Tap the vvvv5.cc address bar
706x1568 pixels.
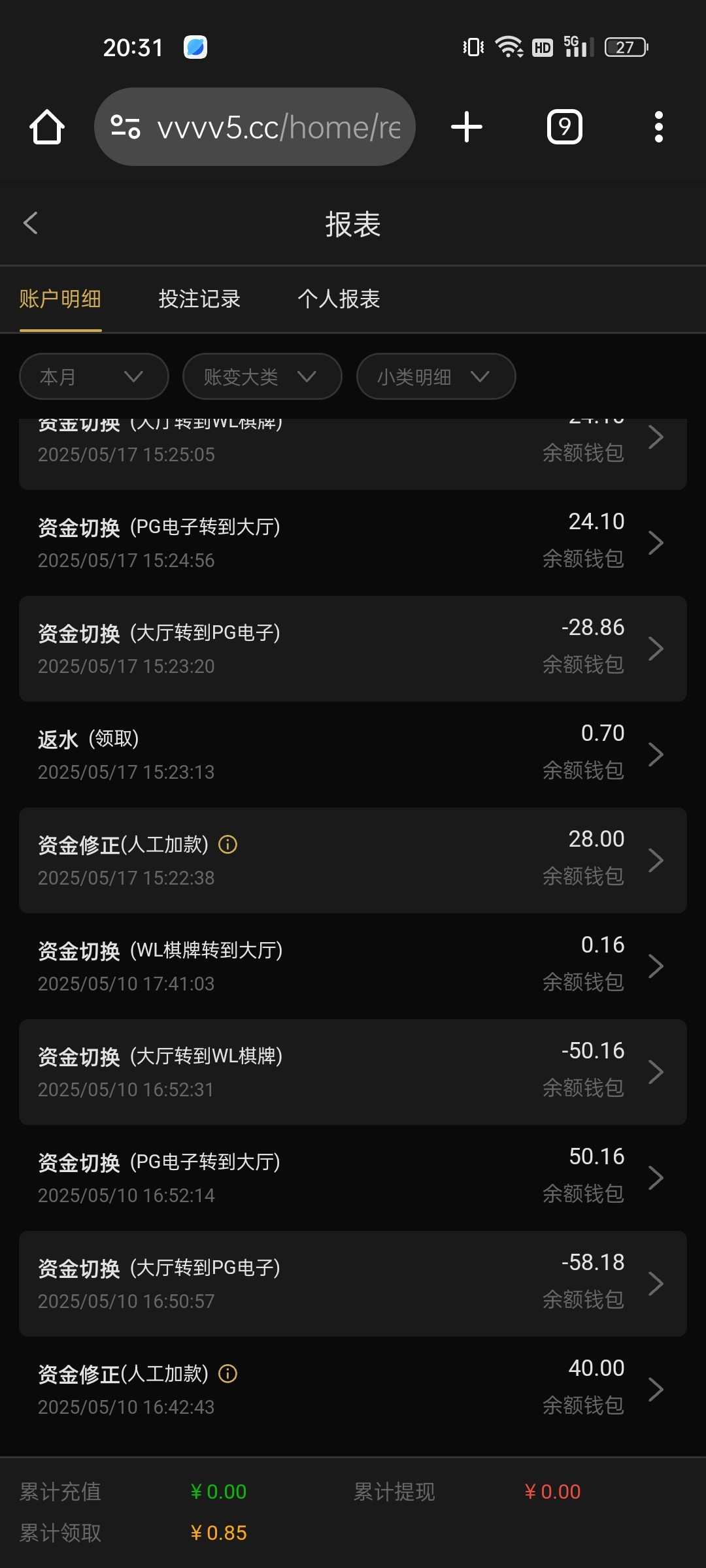pos(255,127)
